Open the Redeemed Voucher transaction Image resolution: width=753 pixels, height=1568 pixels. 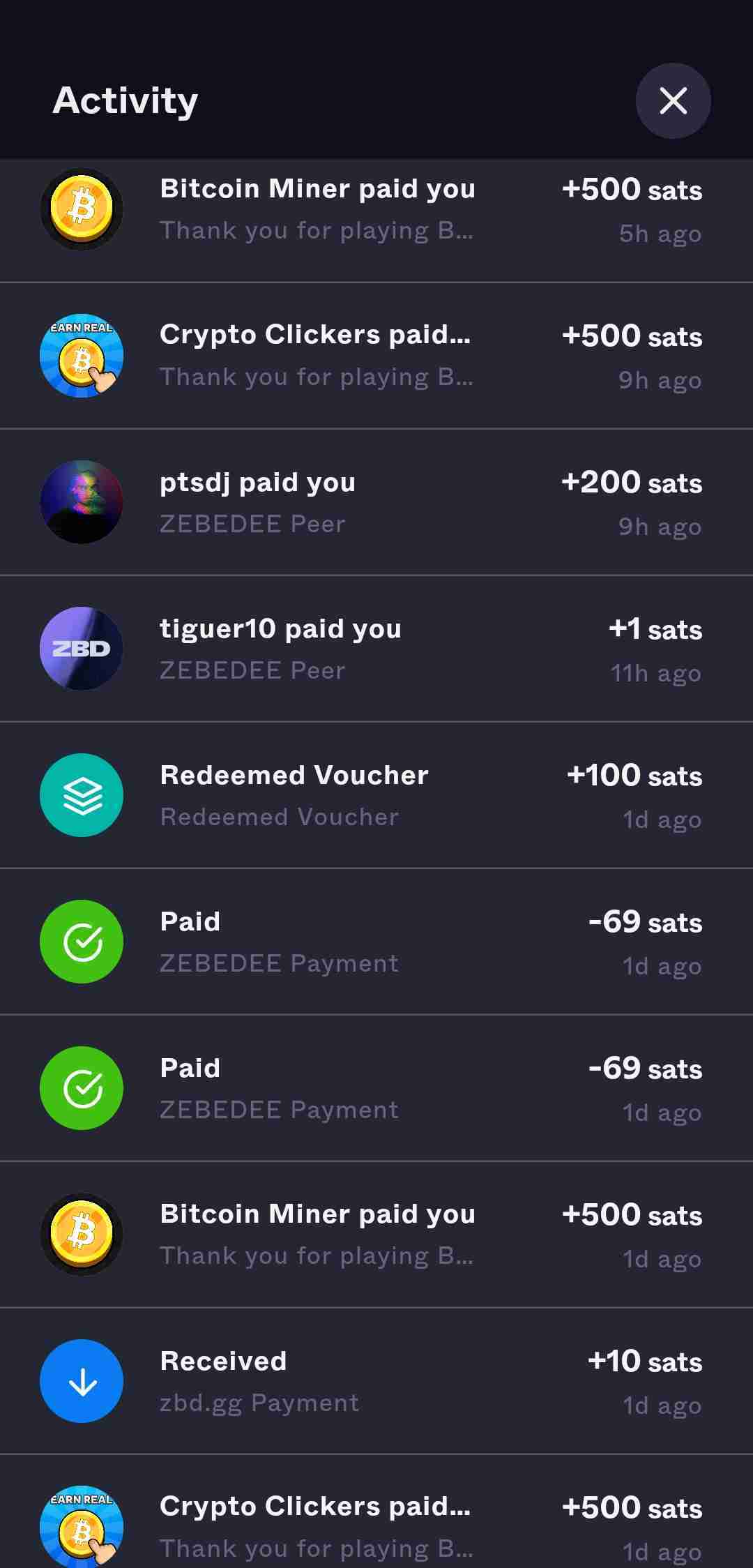click(x=376, y=795)
